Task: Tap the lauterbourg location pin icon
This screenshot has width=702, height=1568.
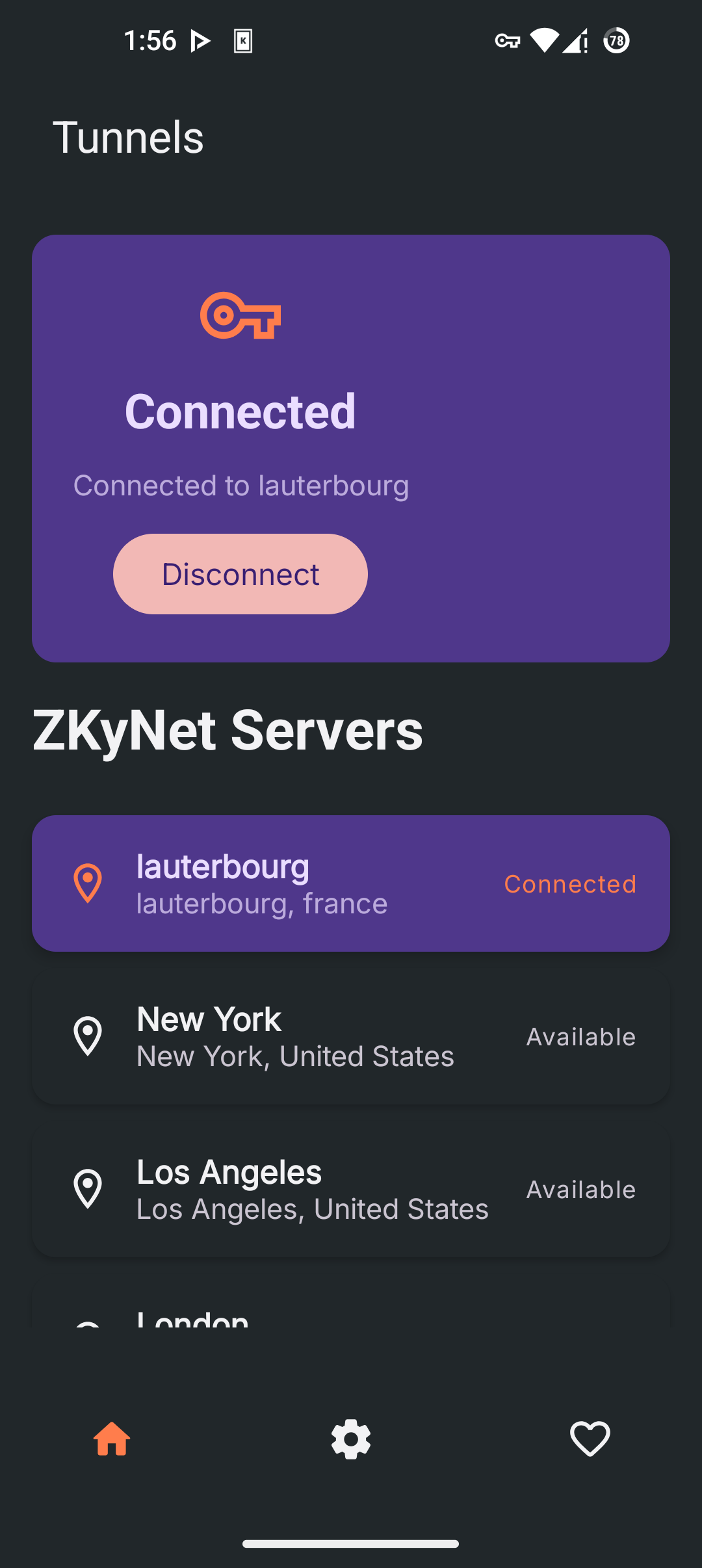Action: click(x=88, y=882)
